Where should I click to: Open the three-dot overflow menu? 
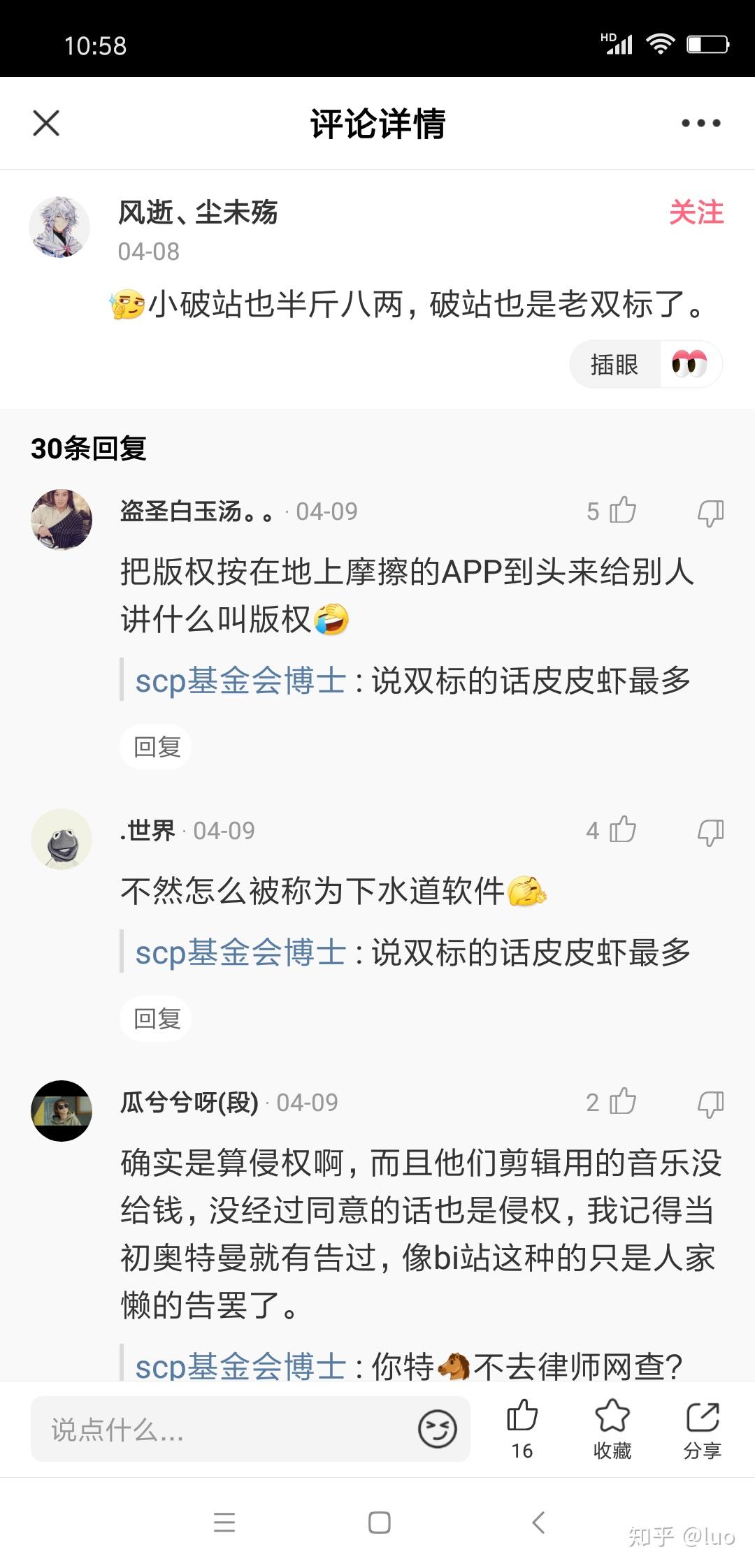tap(700, 124)
